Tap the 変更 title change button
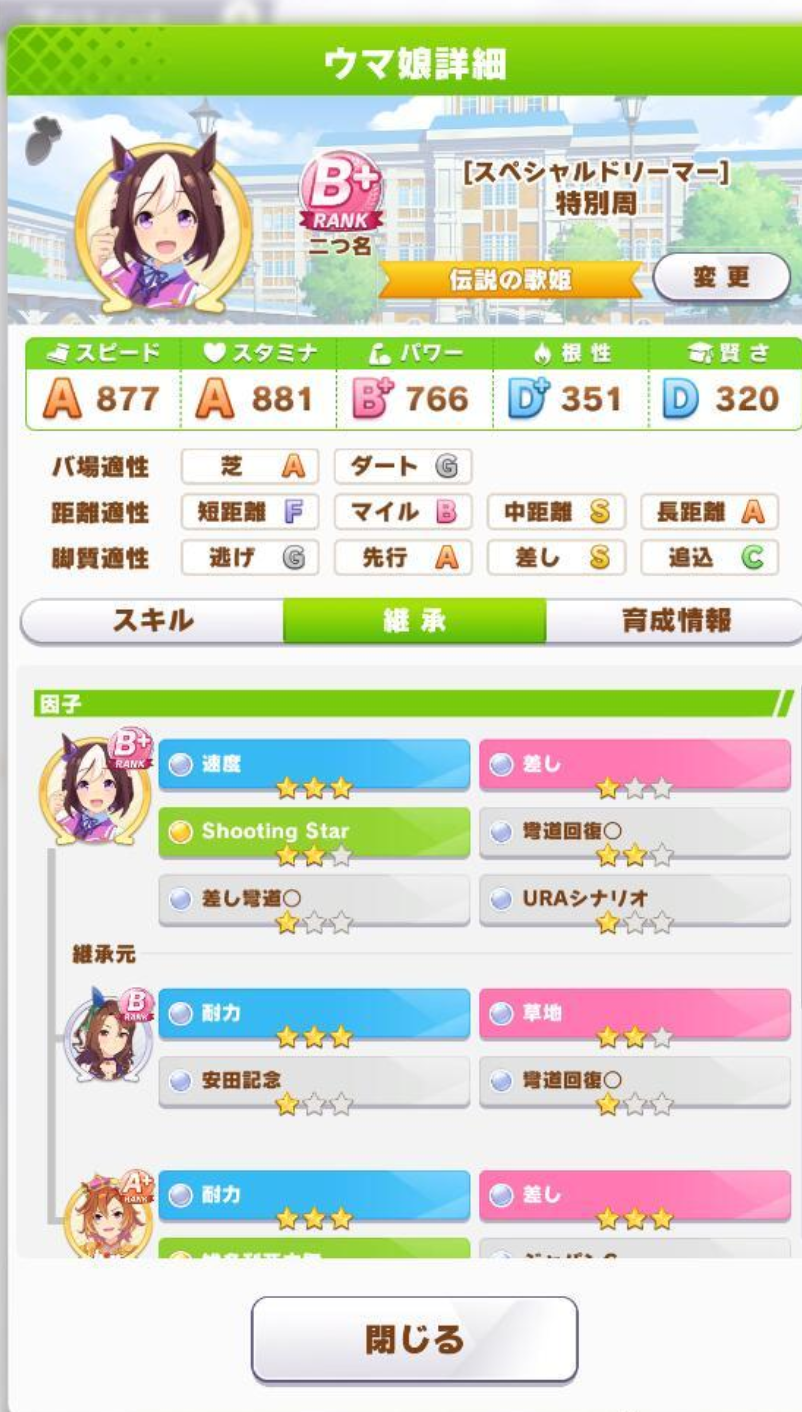Image resolution: width=802 pixels, height=1412 pixels. tap(721, 278)
